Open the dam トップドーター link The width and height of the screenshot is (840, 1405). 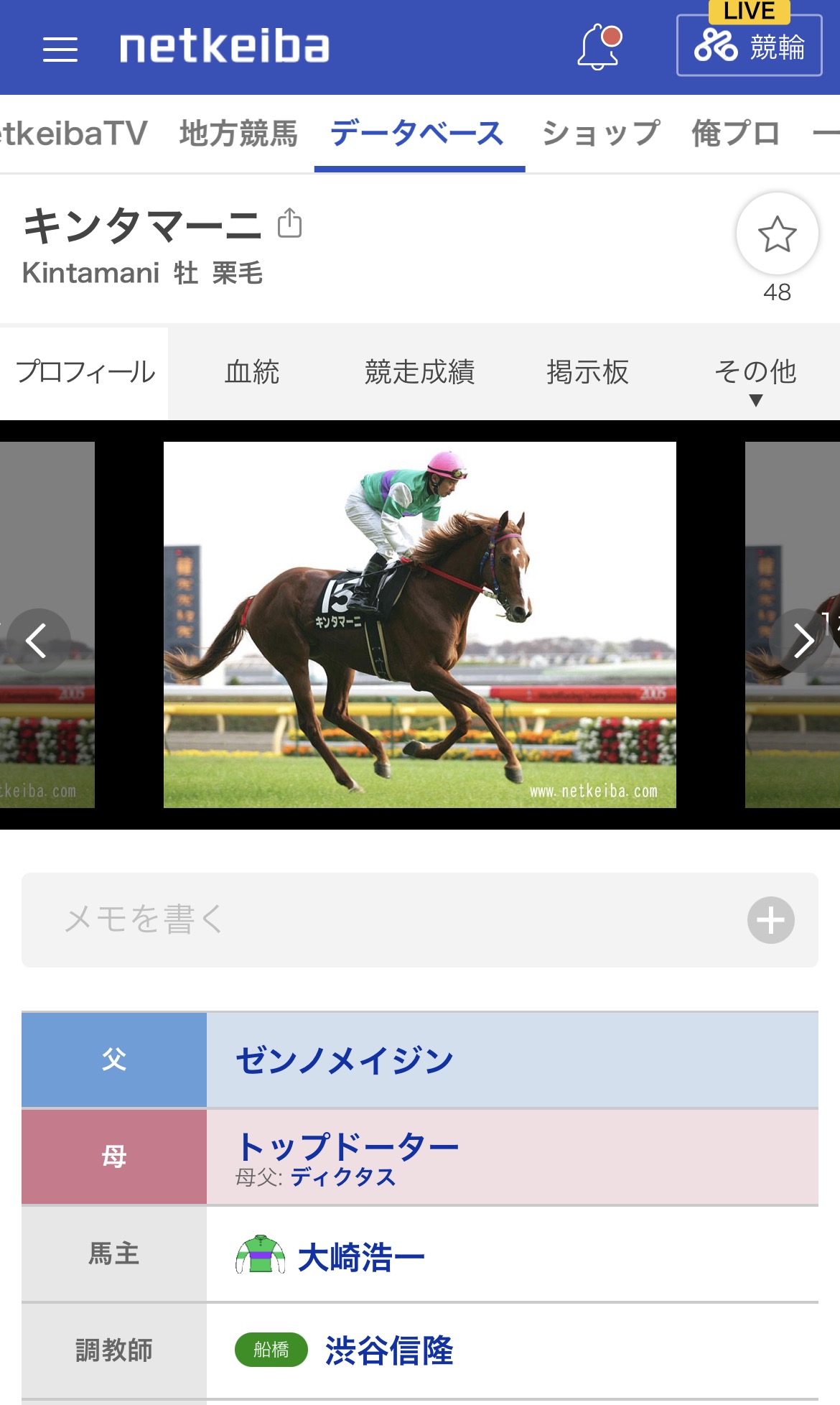coord(347,1146)
